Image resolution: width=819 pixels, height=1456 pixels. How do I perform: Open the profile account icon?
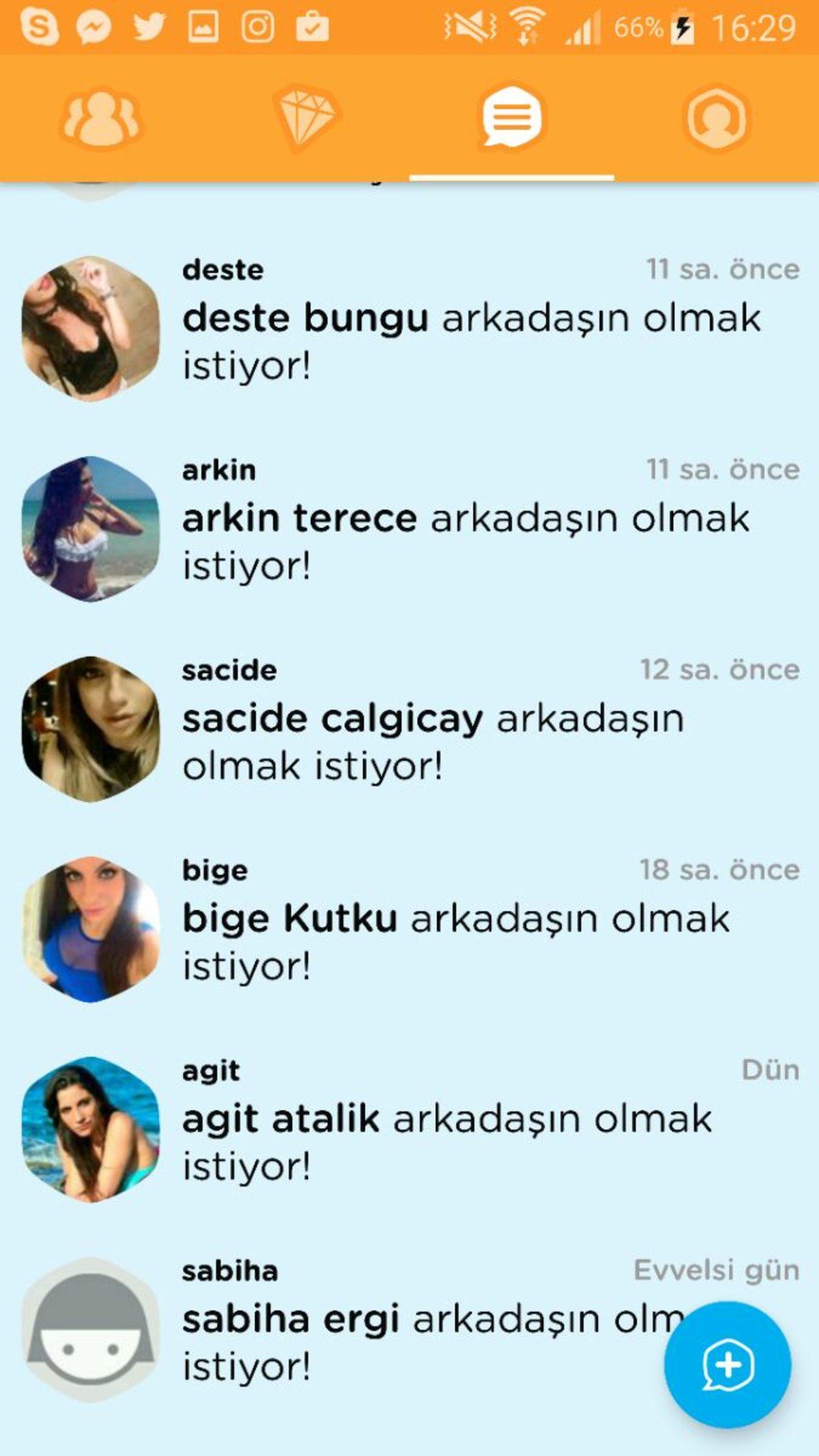click(x=717, y=117)
